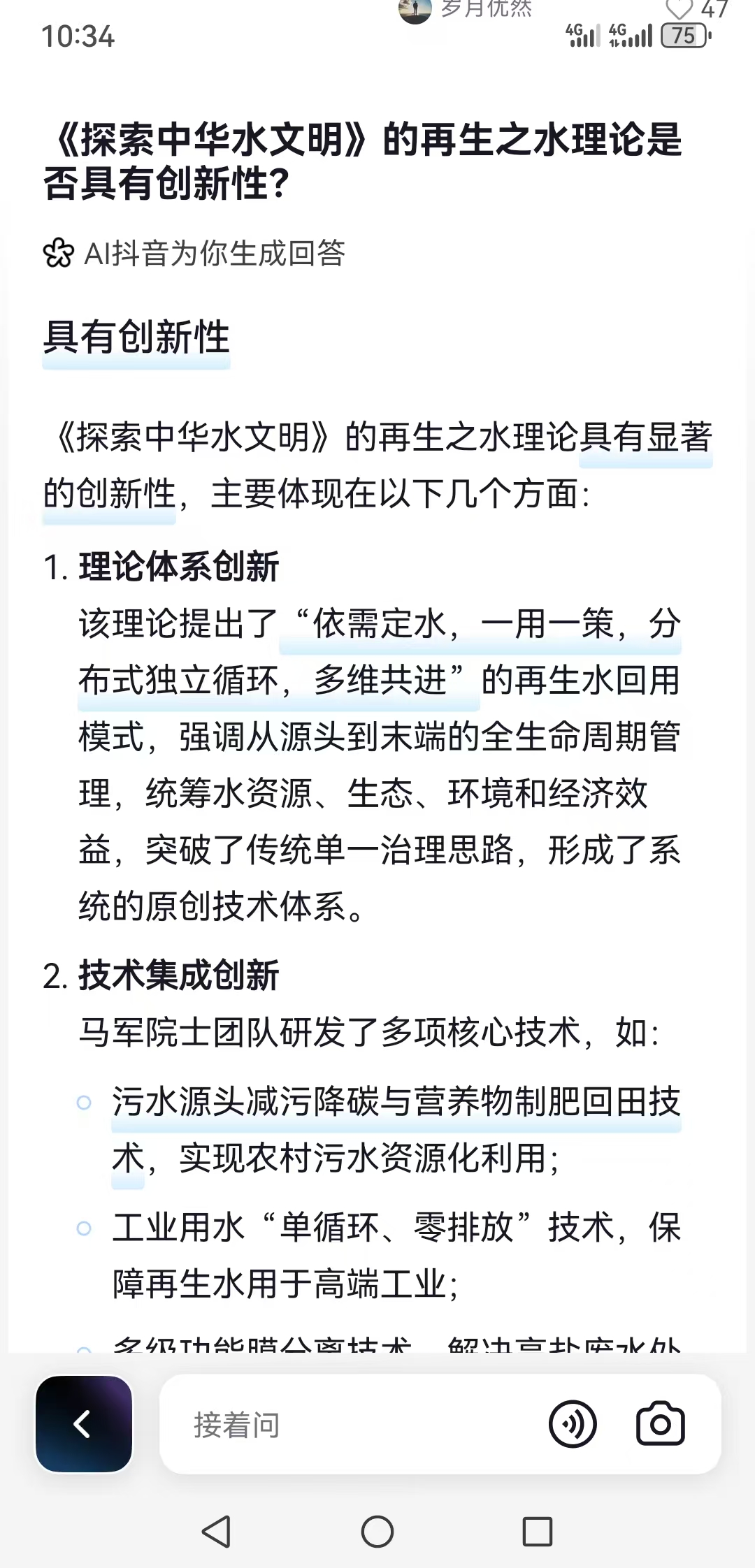Open the camera icon in the question bar

tap(660, 1424)
